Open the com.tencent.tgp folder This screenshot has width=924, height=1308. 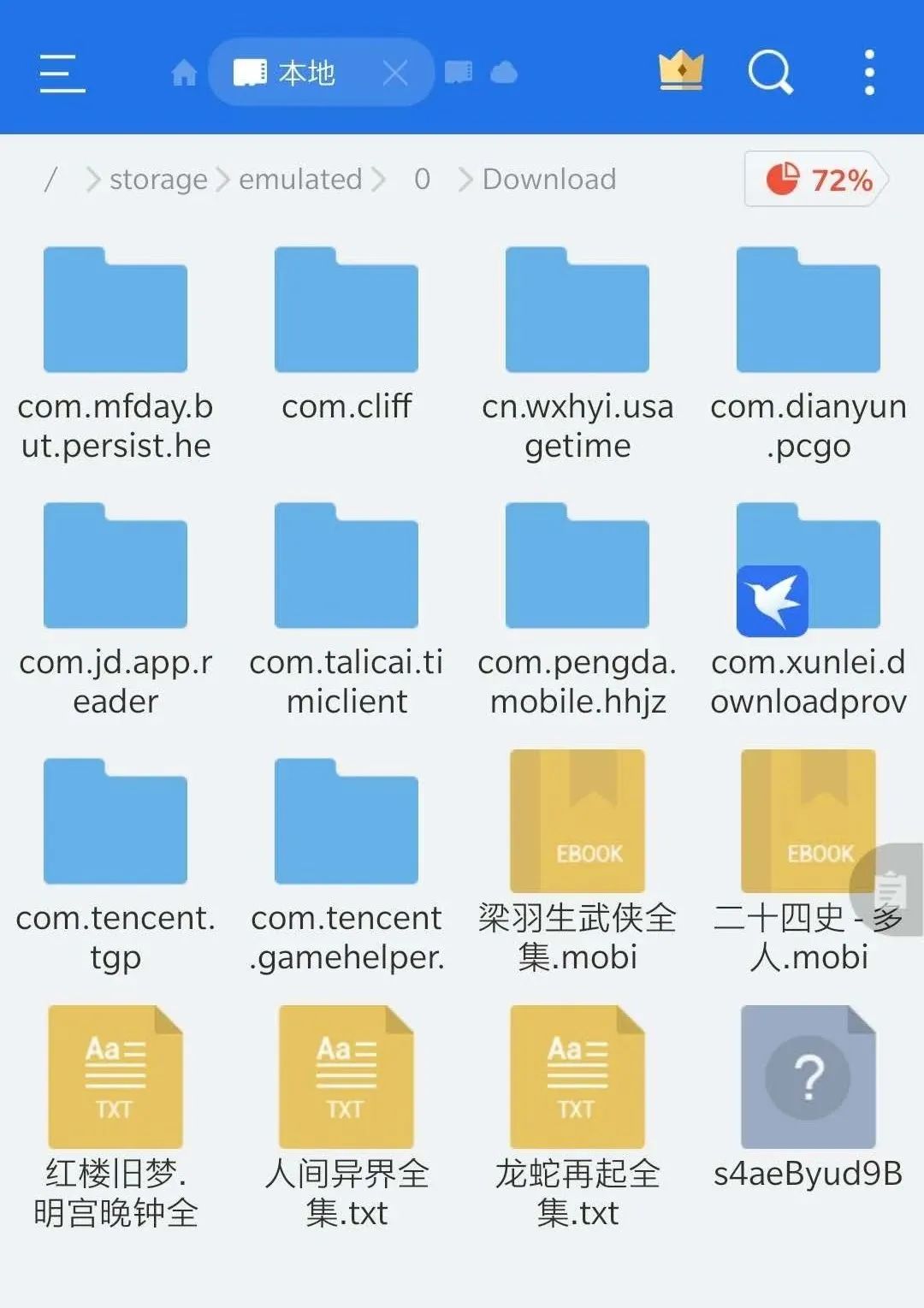click(115, 823)
